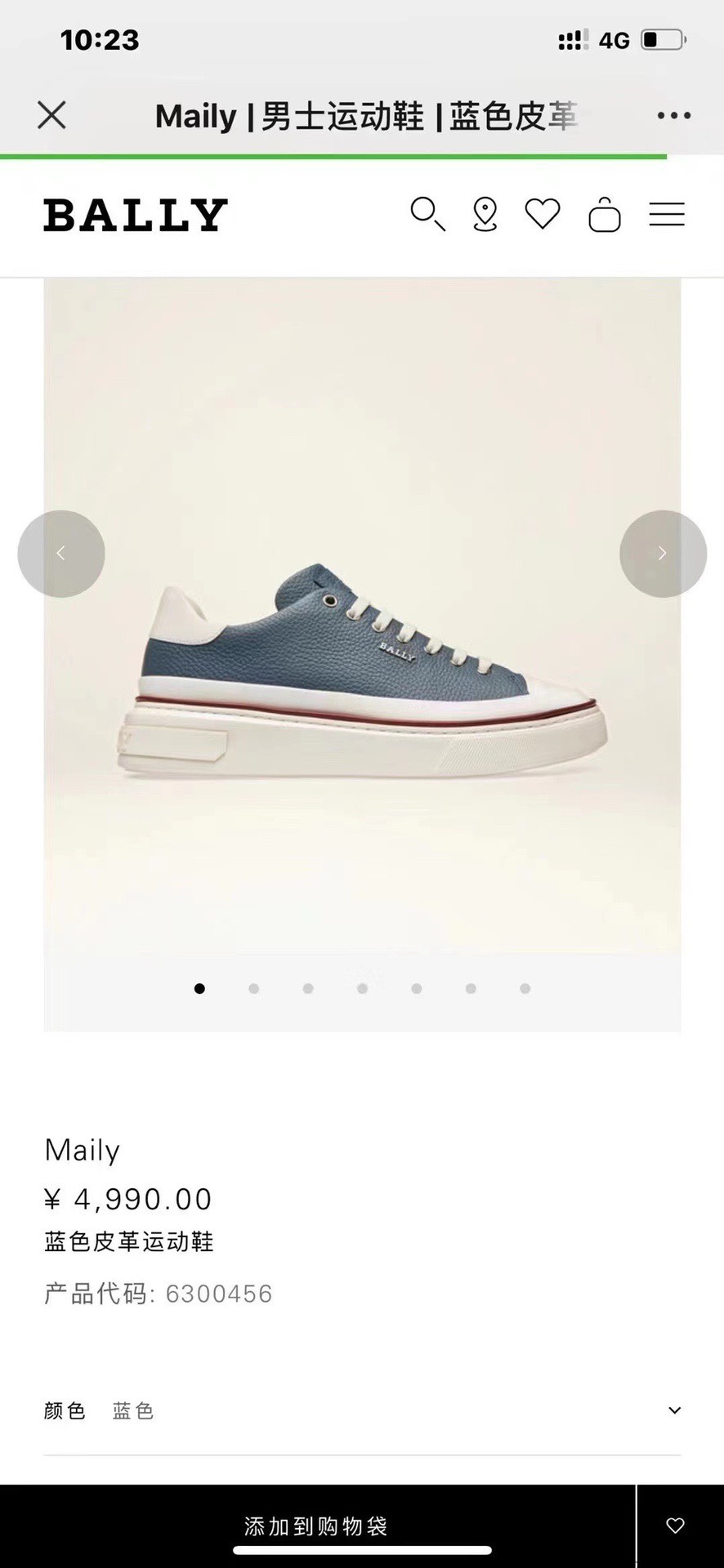Image resolution: width=724 pixels, height=1568 pixels.
Task: Open the three-dot overflow menu
Action: (x=674, y=116)
